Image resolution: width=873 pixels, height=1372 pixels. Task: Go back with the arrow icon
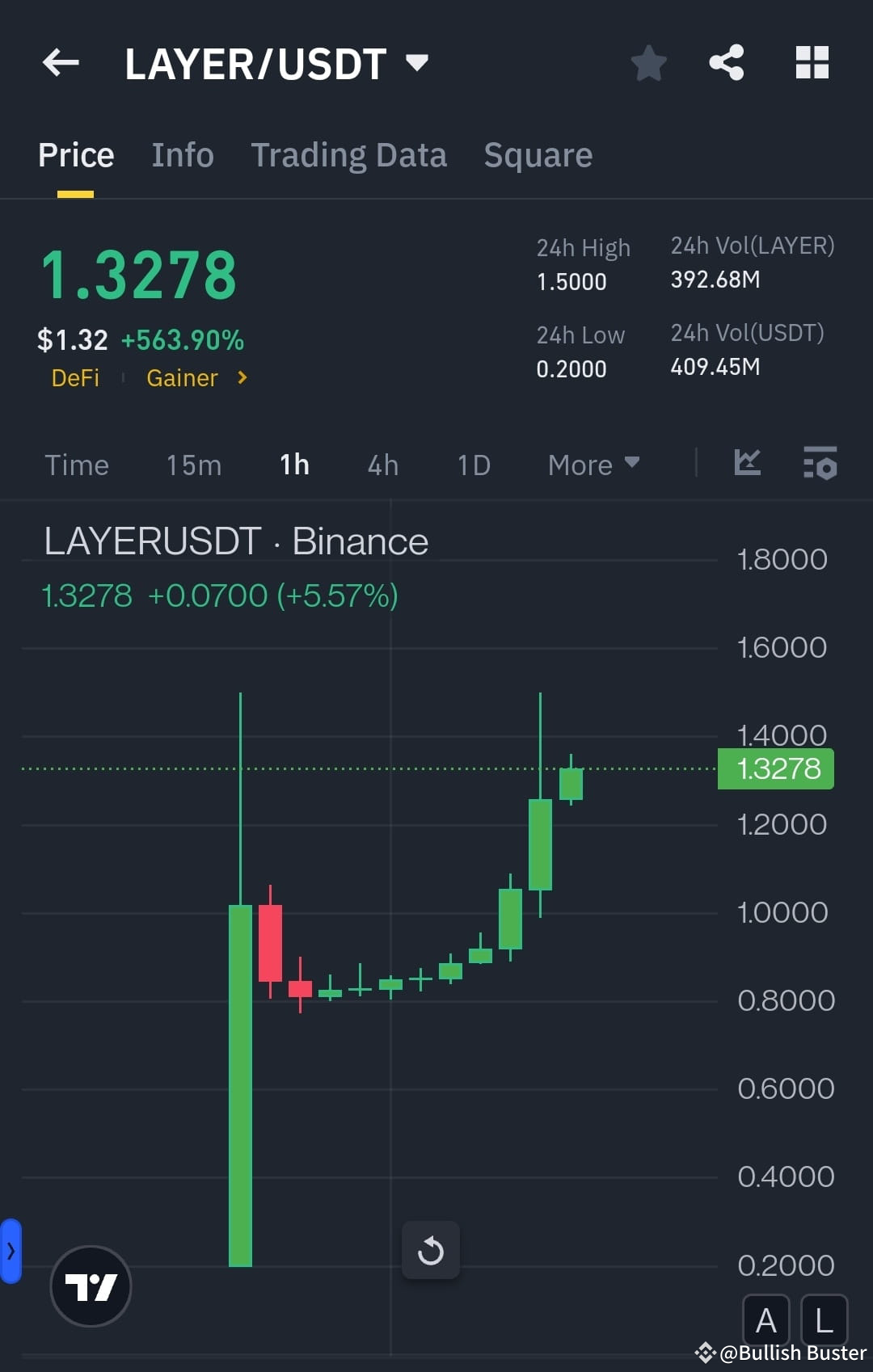tap(61, 63)
